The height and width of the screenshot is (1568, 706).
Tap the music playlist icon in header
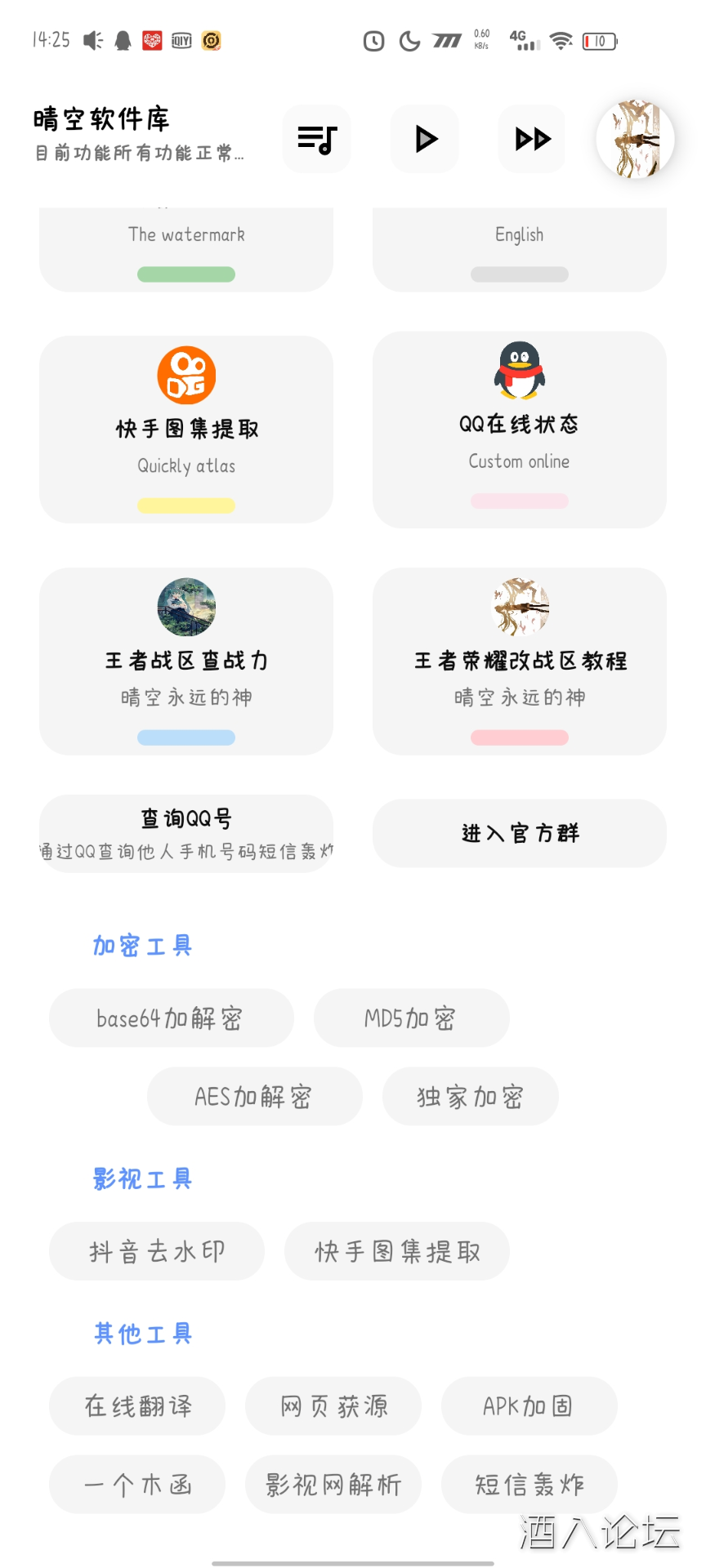(x=317, y=139)
